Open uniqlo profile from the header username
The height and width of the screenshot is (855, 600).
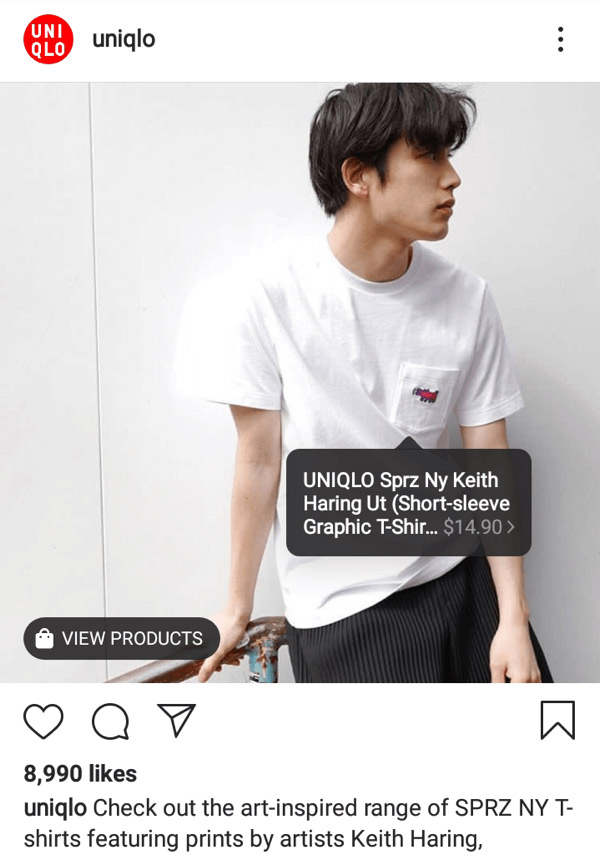(x=124, y=40)
